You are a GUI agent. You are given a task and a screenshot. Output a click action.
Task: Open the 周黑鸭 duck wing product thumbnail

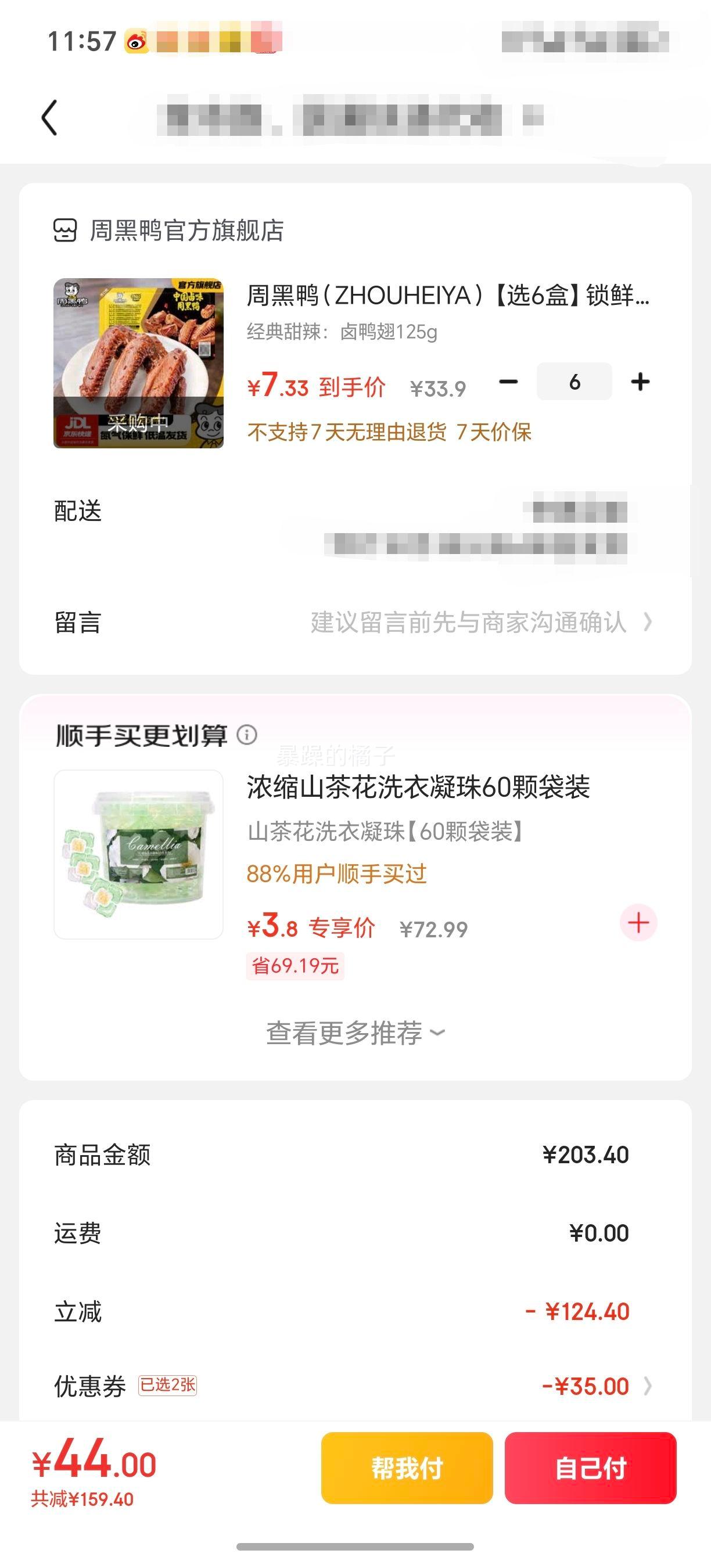tap(139, 364)
